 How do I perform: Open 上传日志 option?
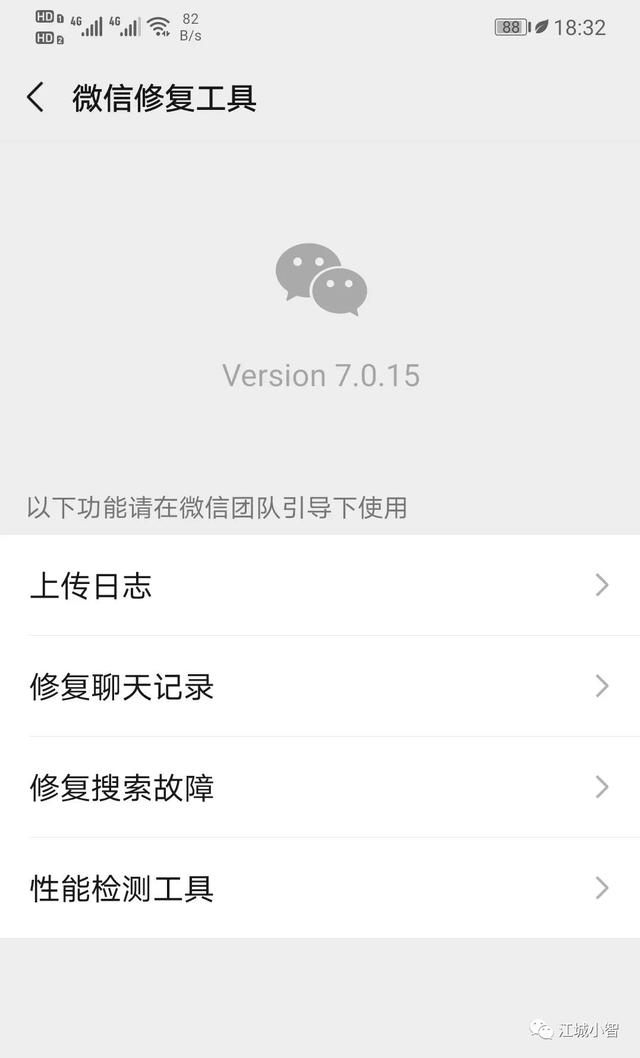click(320, 586)
